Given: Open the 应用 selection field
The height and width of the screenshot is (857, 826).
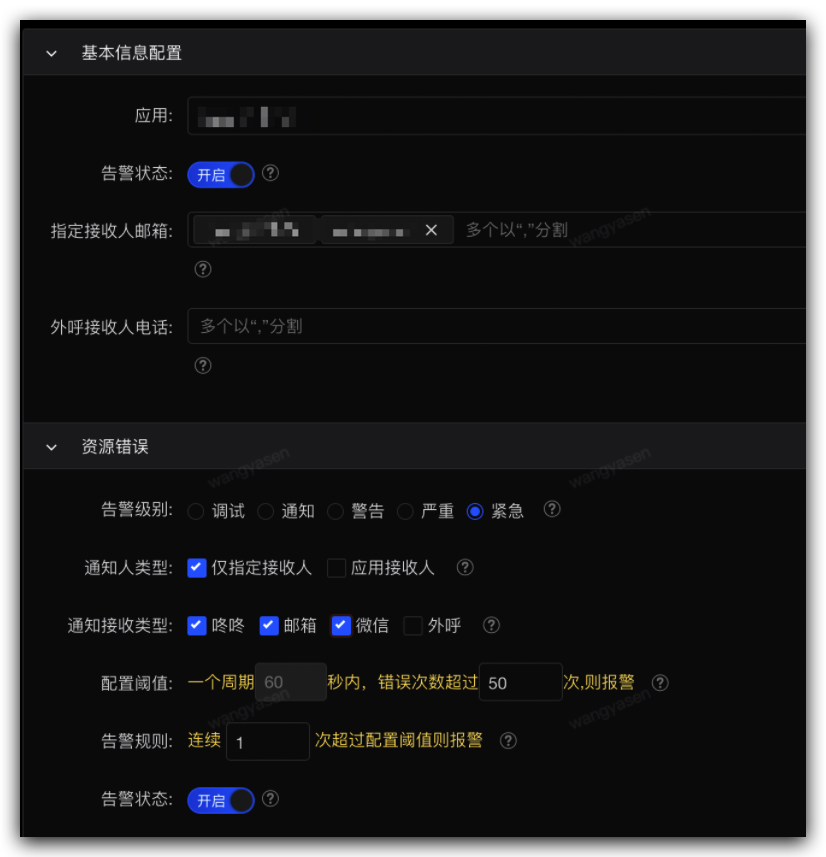Looking at the screenshot, I should point(500,116).
